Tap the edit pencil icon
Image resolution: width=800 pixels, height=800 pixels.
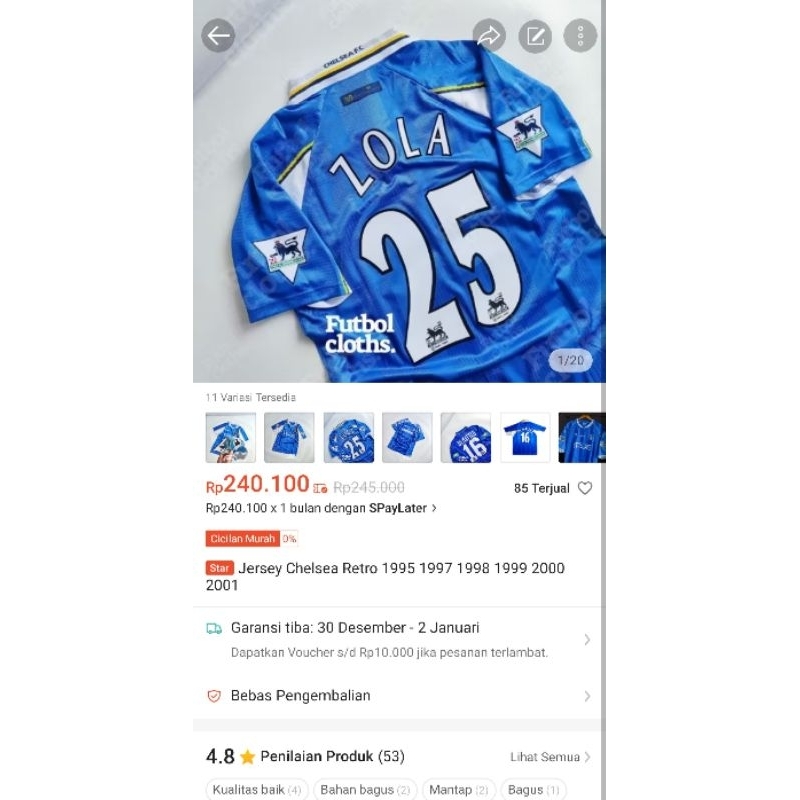pyautogui.click(x=535, y=37)
